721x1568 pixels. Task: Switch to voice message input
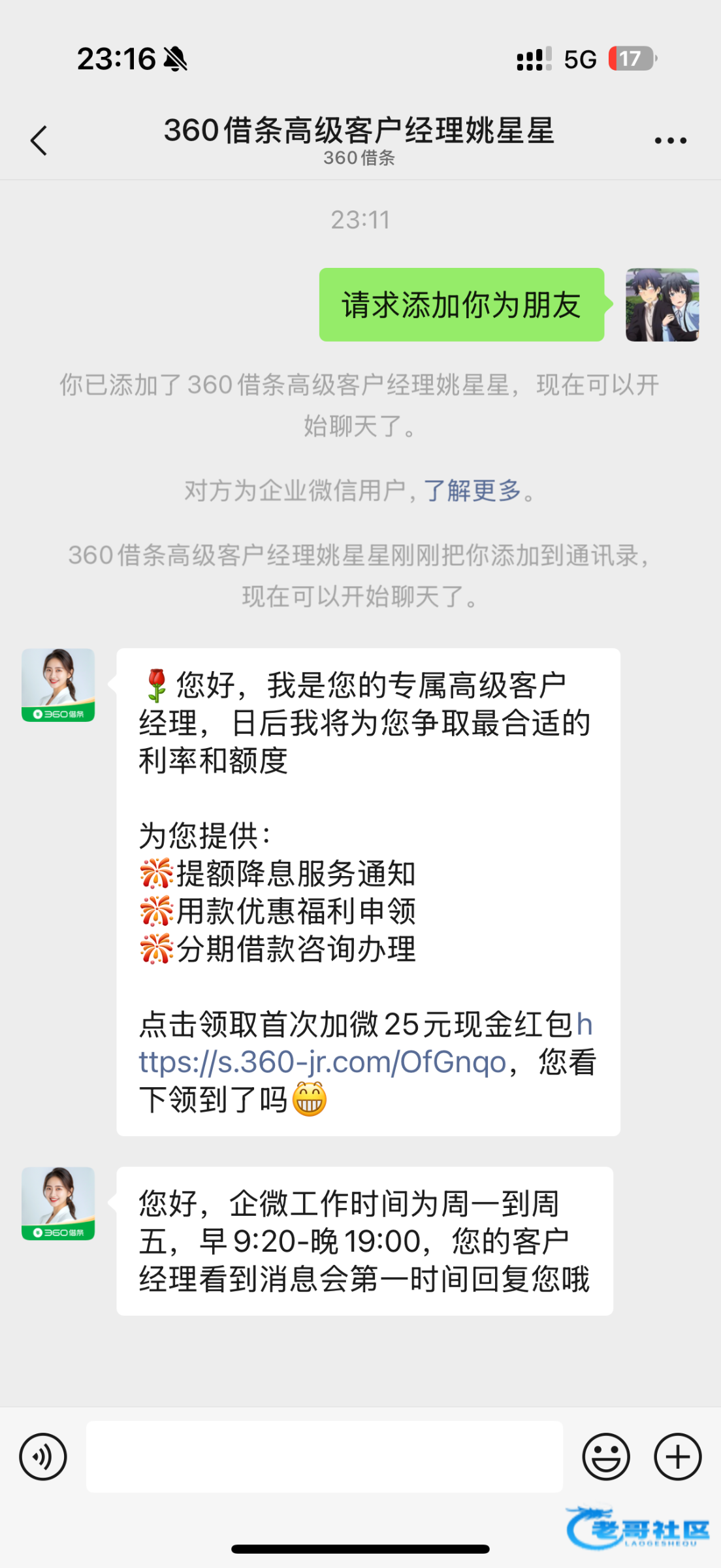click(x=43, y=1457)
